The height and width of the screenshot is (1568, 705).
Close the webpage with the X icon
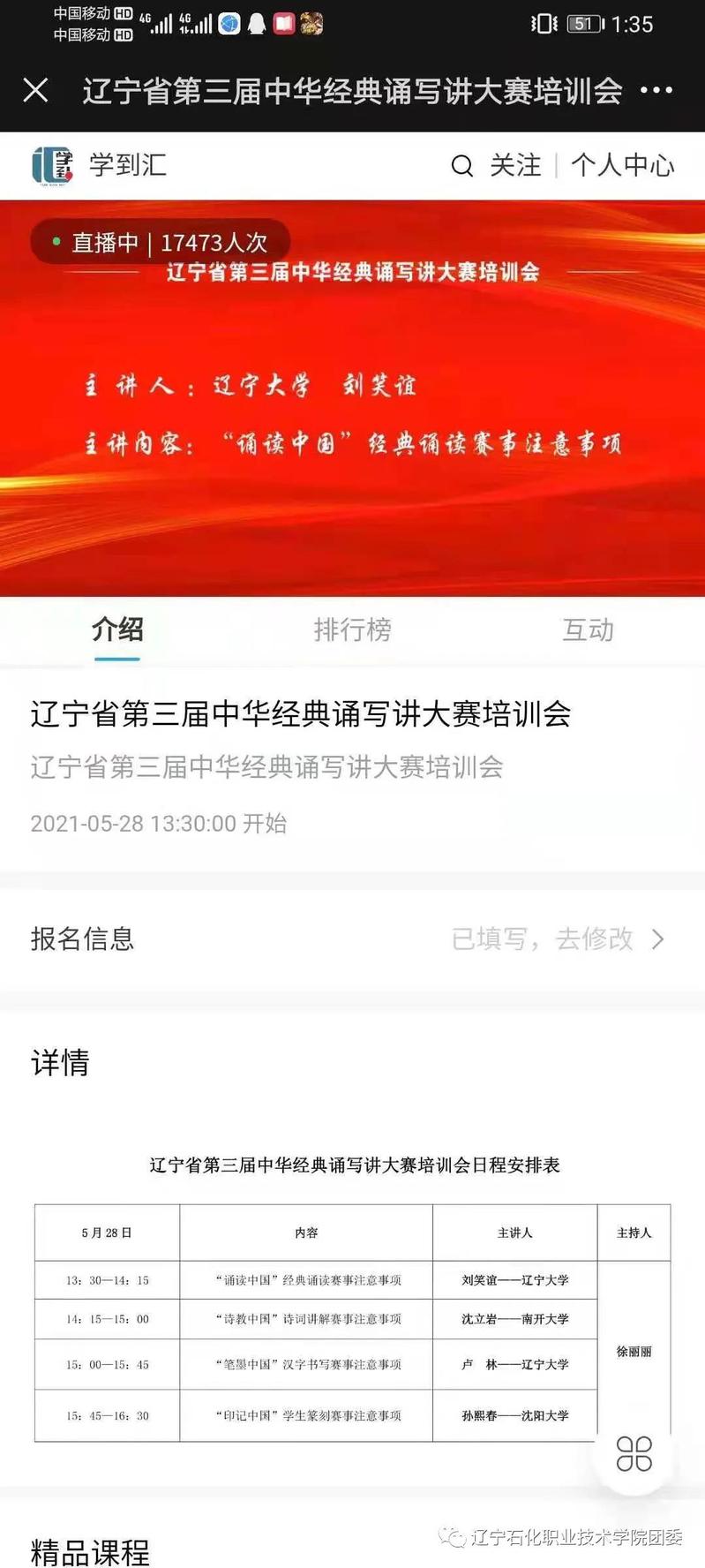[x=35, y=90]
